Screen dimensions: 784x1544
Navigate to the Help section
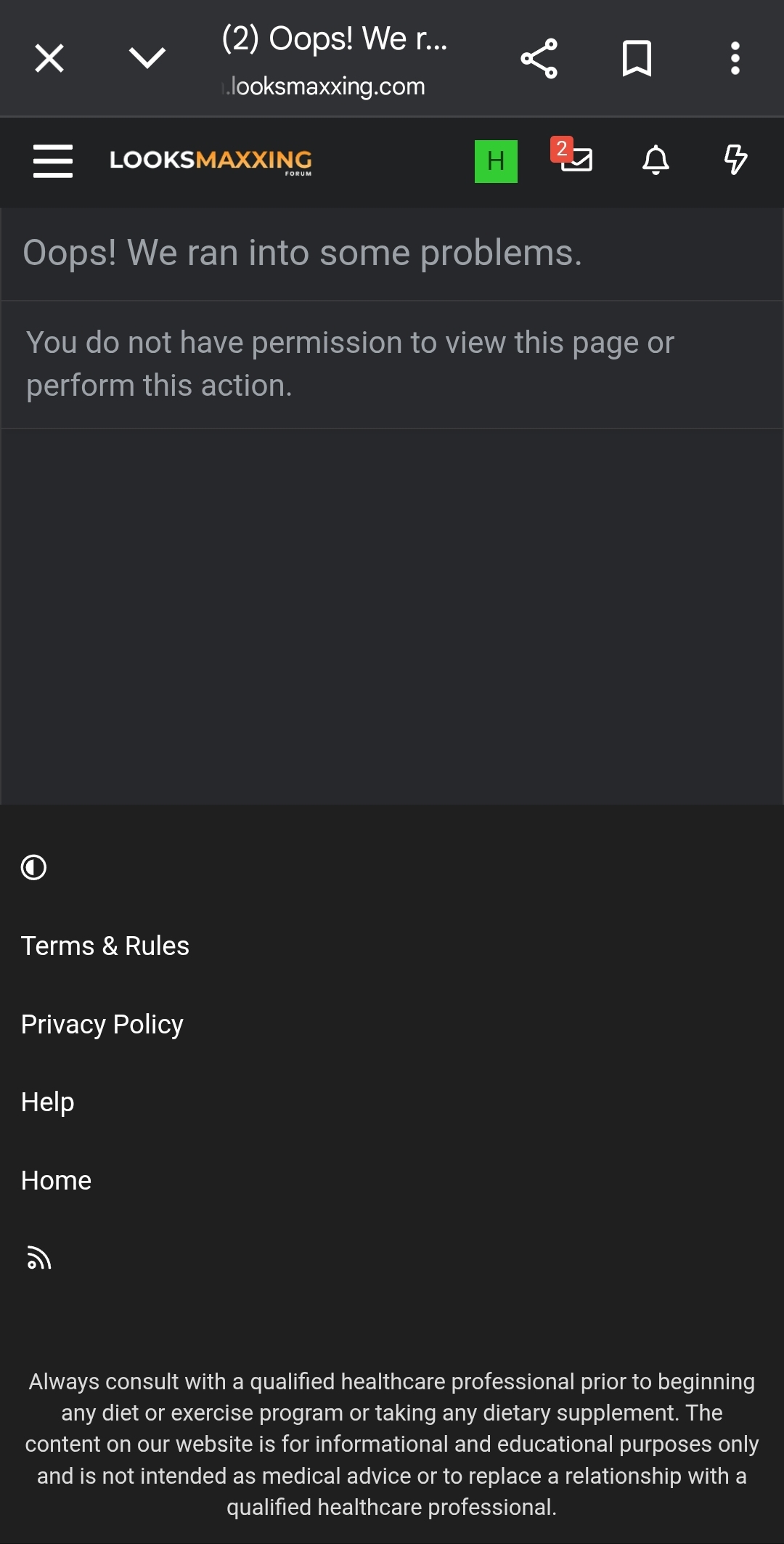coord(47,1101)
